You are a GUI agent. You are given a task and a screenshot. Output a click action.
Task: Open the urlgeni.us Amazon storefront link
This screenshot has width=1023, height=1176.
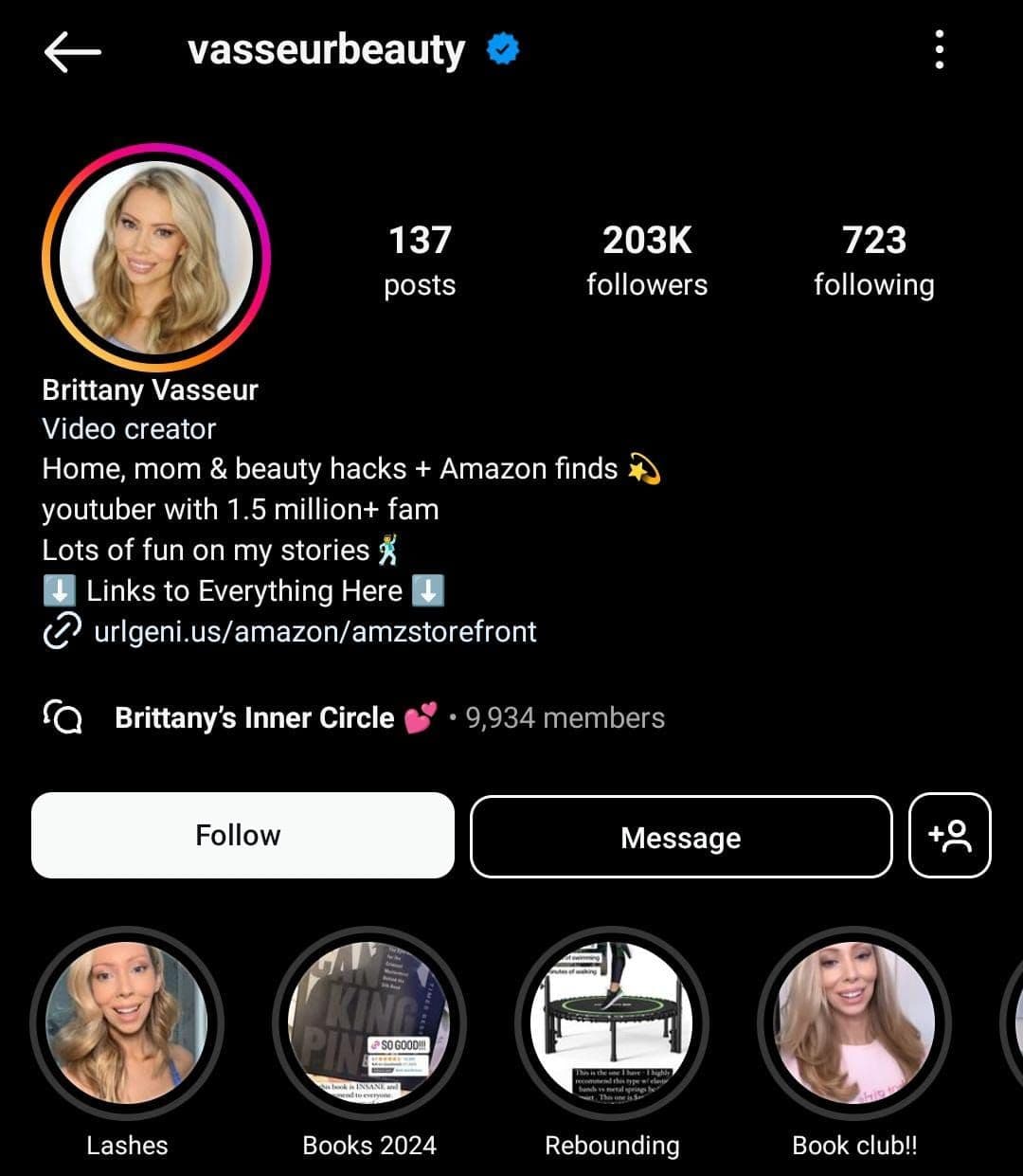click(314, 632)
